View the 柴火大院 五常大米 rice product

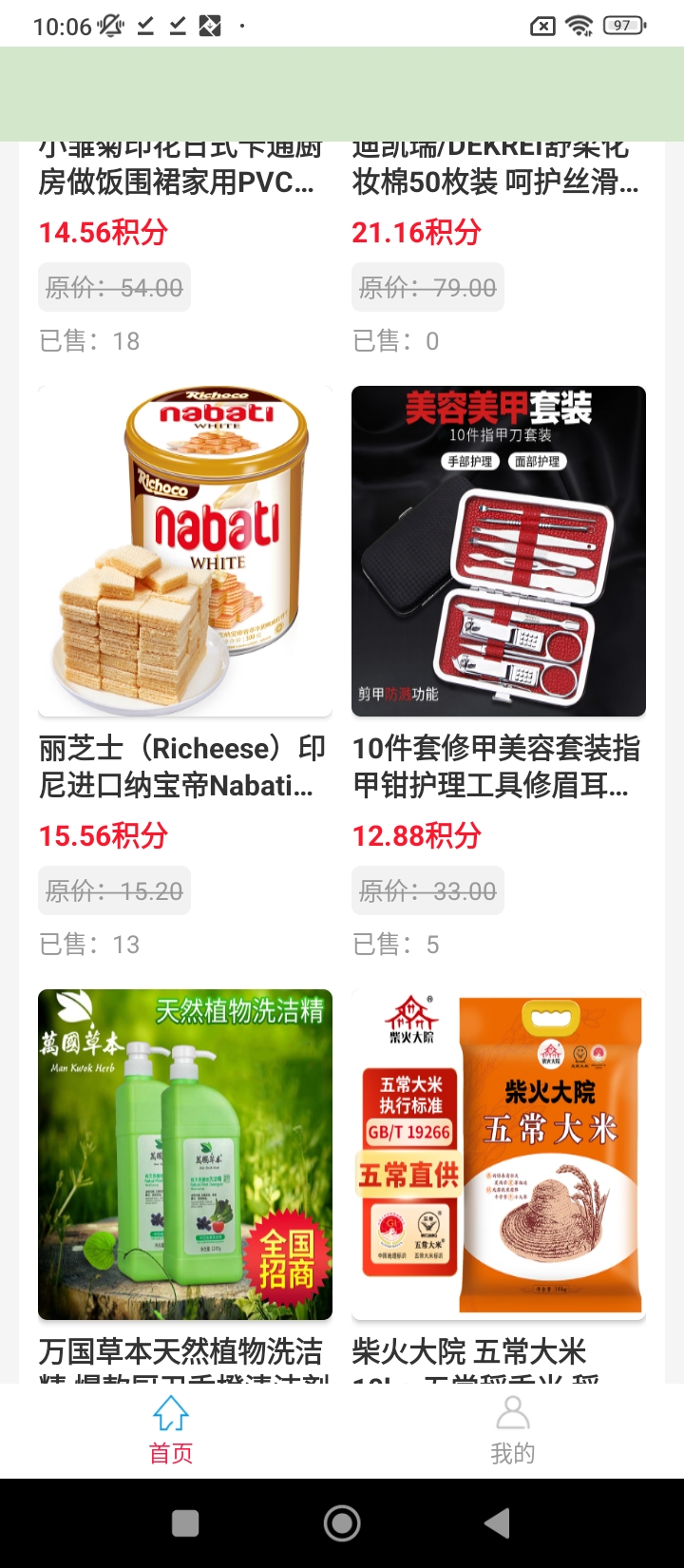499,1155
